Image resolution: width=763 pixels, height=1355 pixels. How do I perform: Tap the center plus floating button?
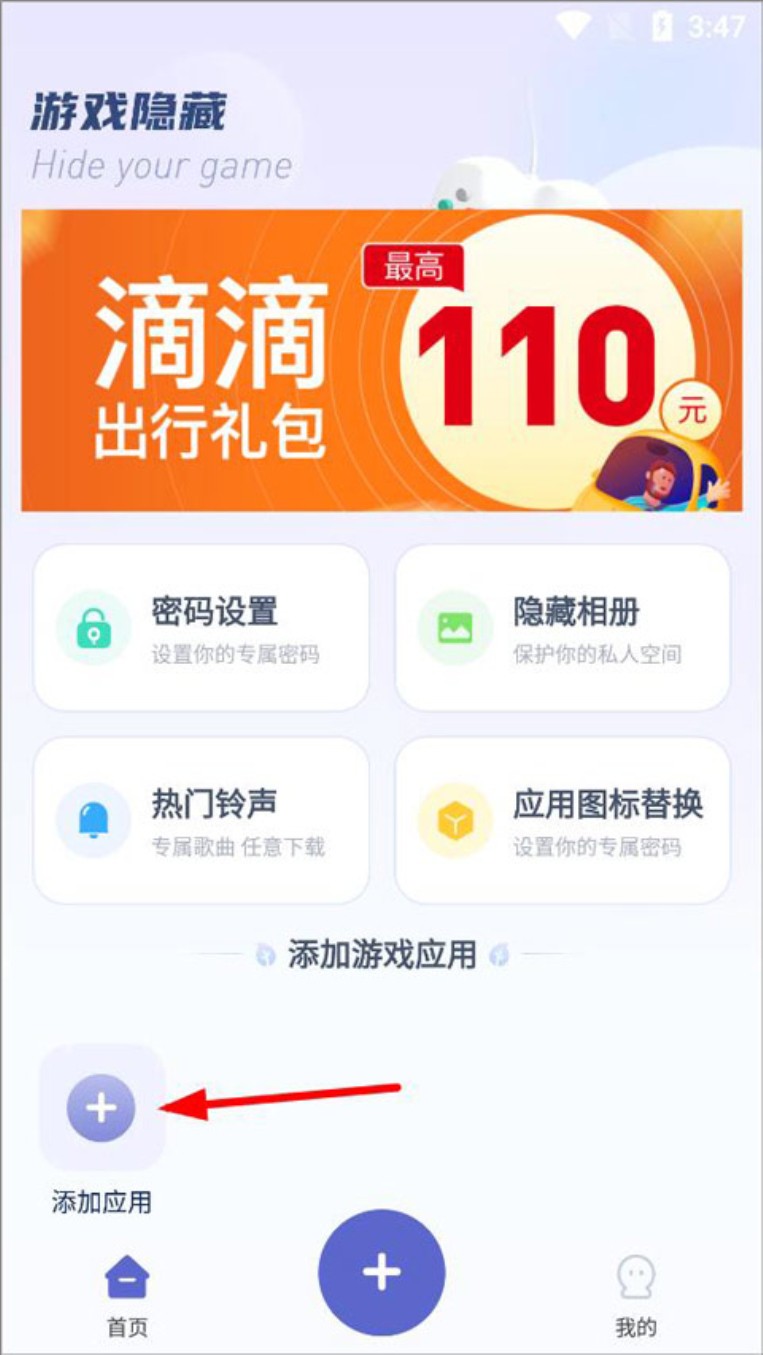[x=381, y=1272]
